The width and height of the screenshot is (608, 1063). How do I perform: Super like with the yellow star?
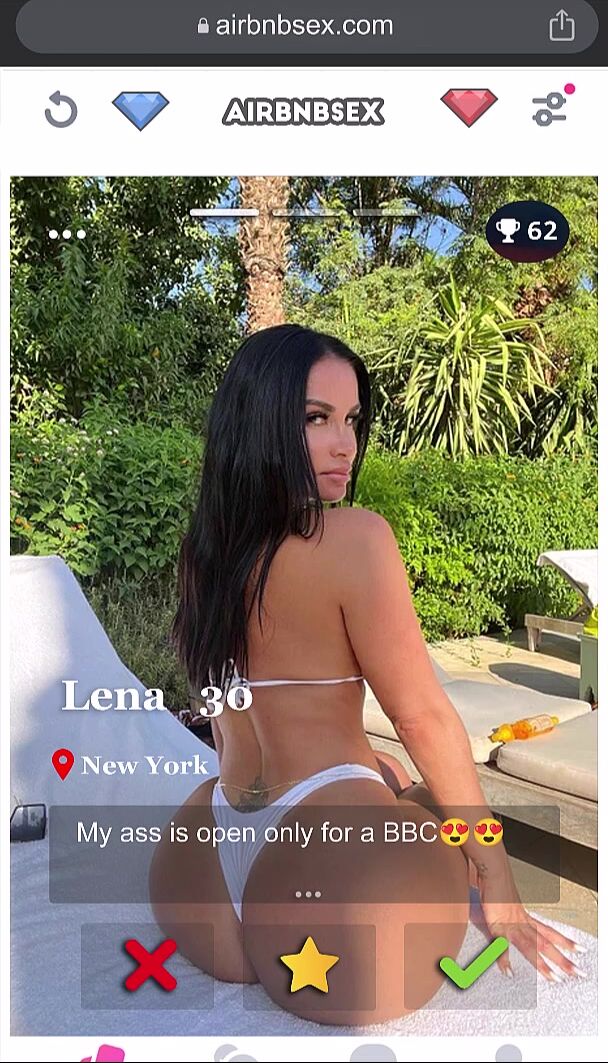(309, 966)
